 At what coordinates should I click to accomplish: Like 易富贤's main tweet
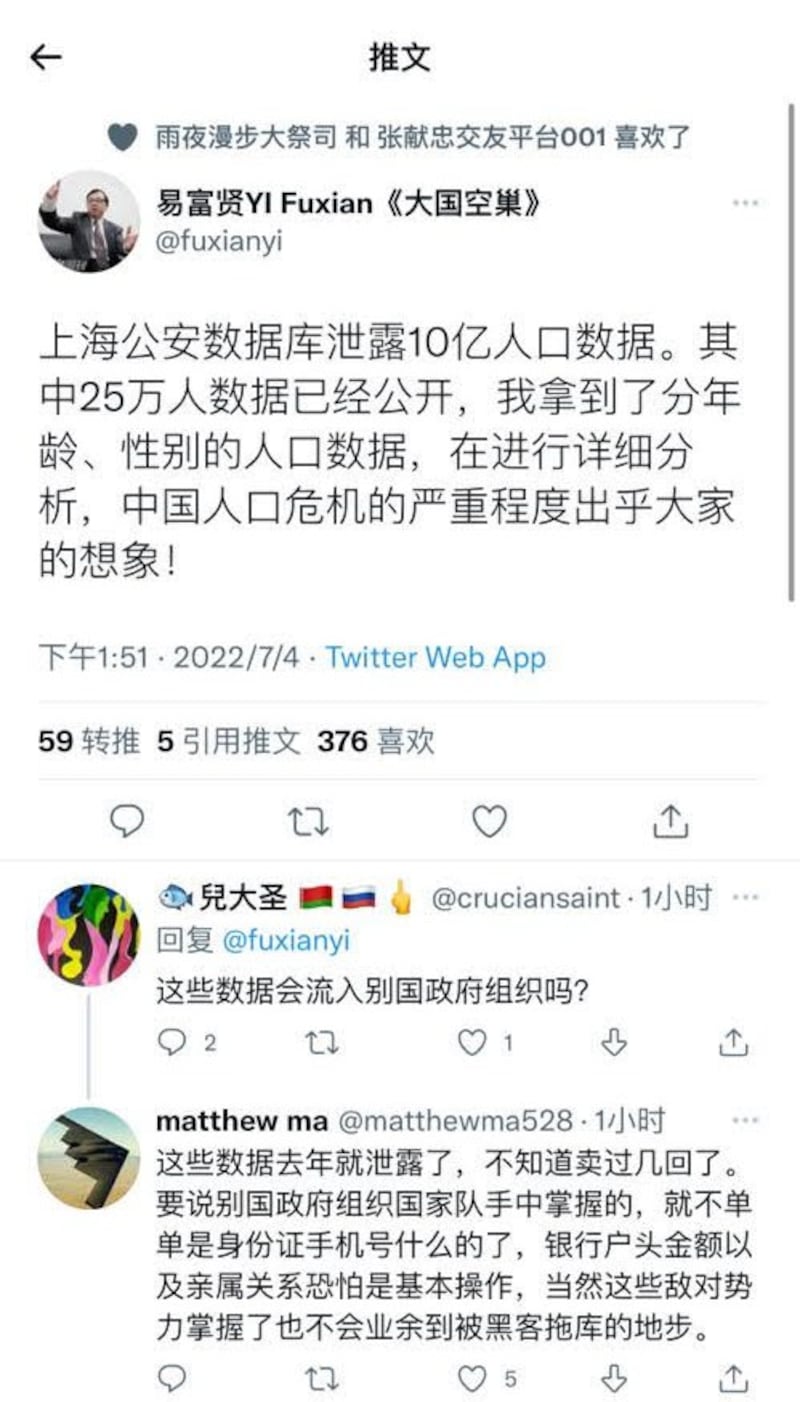489,822
